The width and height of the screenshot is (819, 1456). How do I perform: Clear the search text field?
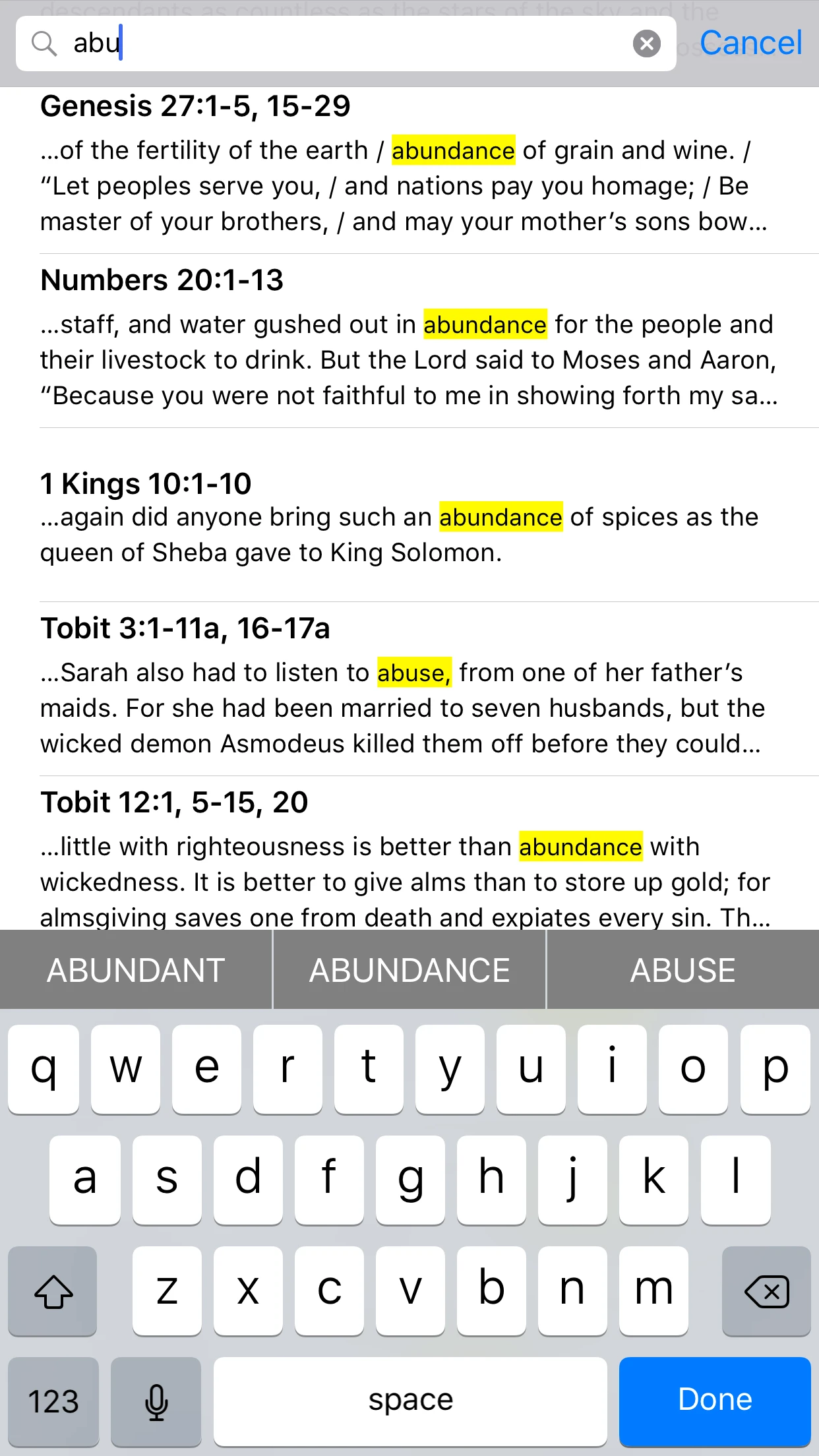tap(647, 44)
